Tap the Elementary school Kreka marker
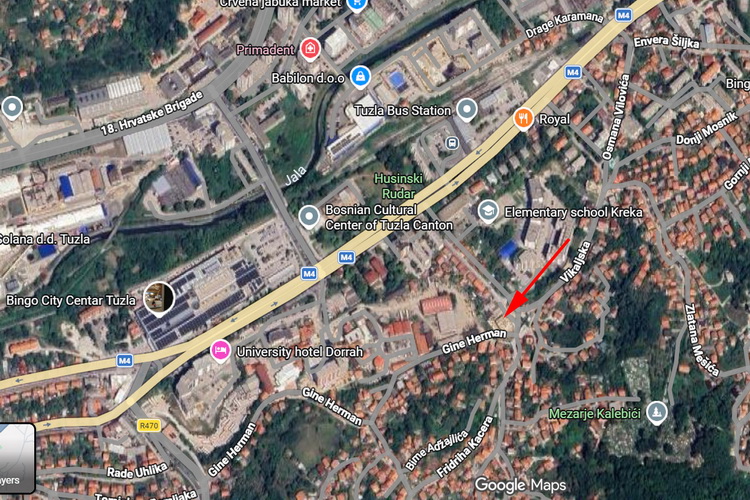750x500 pixels. coord(488,211)
